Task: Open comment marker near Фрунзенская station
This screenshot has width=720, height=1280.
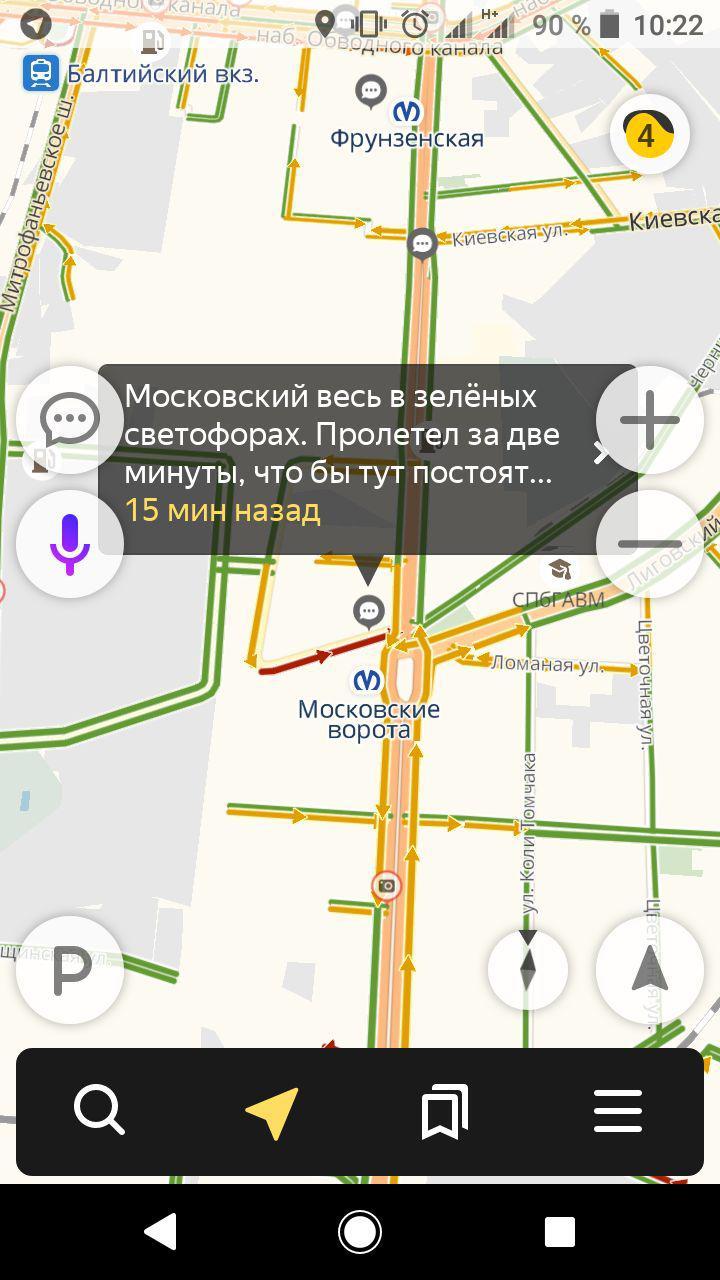Action: 371,92
